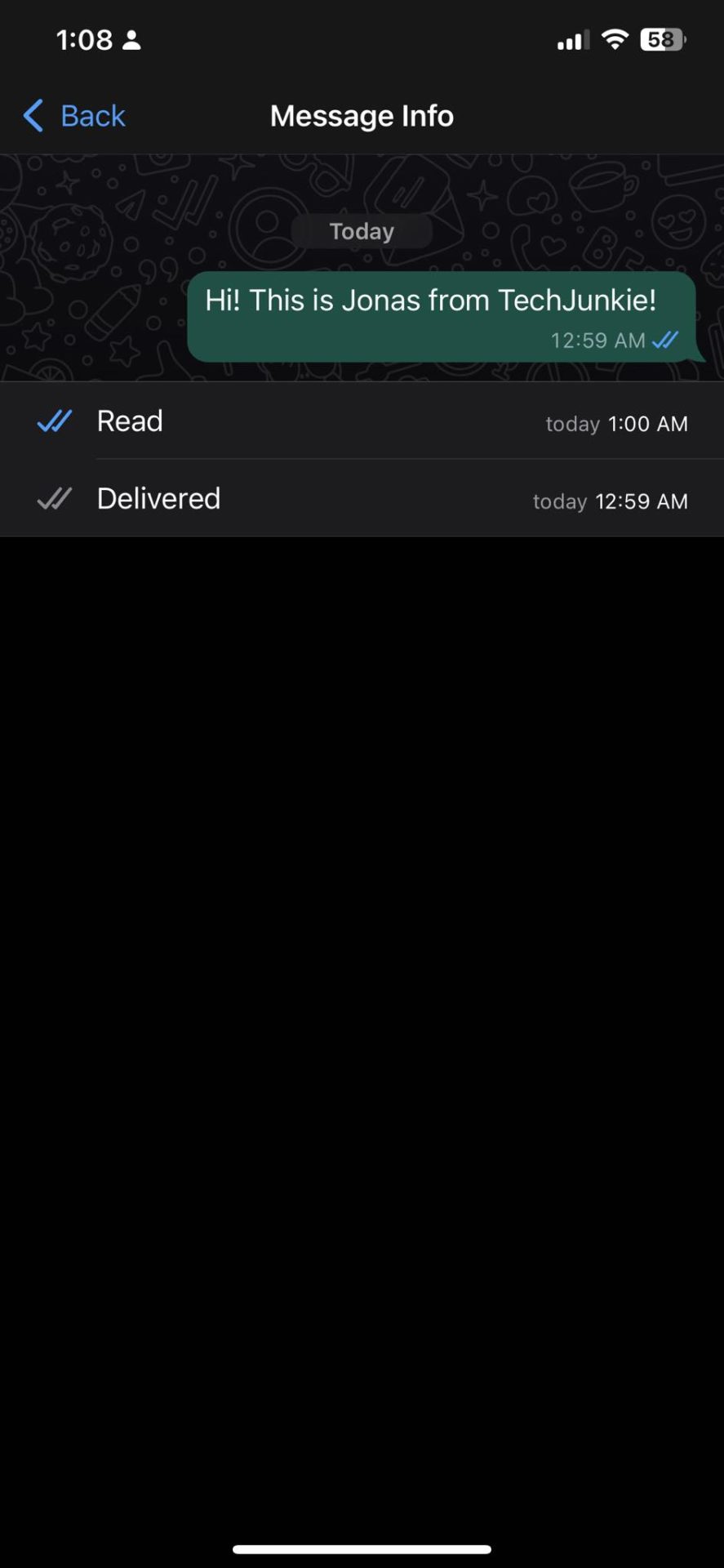Tap the Back button to return
This screenshot has width=724, height=1568.
[73, 116]
